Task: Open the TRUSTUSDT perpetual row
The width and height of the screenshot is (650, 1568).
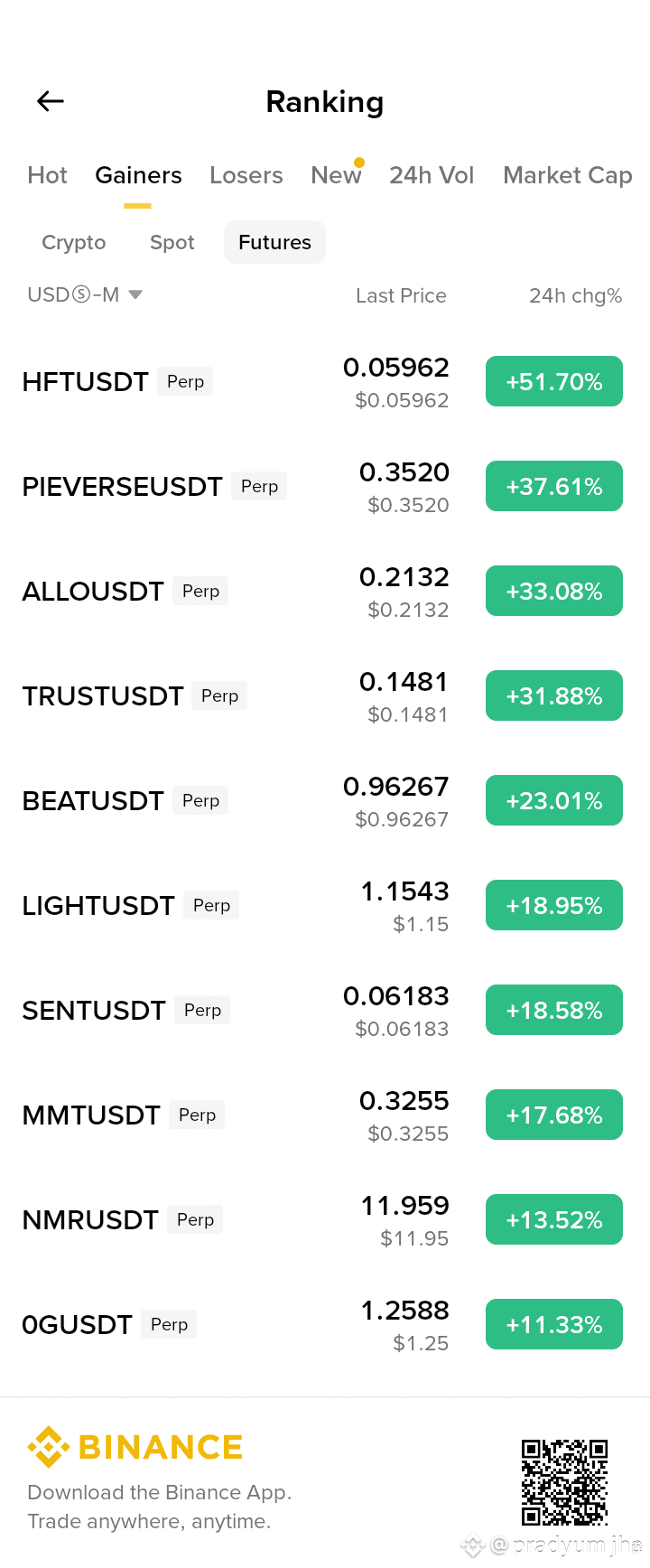Action: 325,695
